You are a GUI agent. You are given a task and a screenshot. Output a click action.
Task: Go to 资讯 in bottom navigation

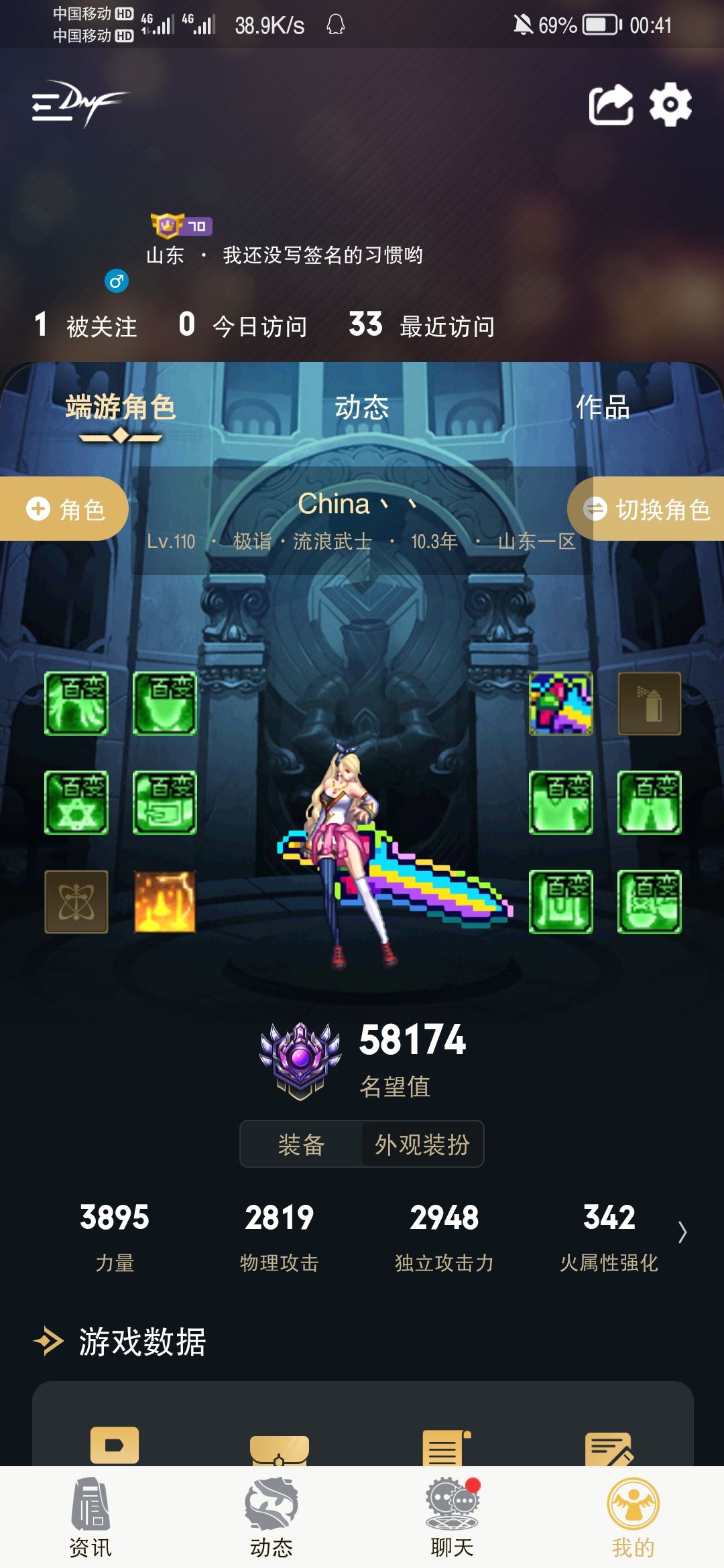click(90, 1518)
